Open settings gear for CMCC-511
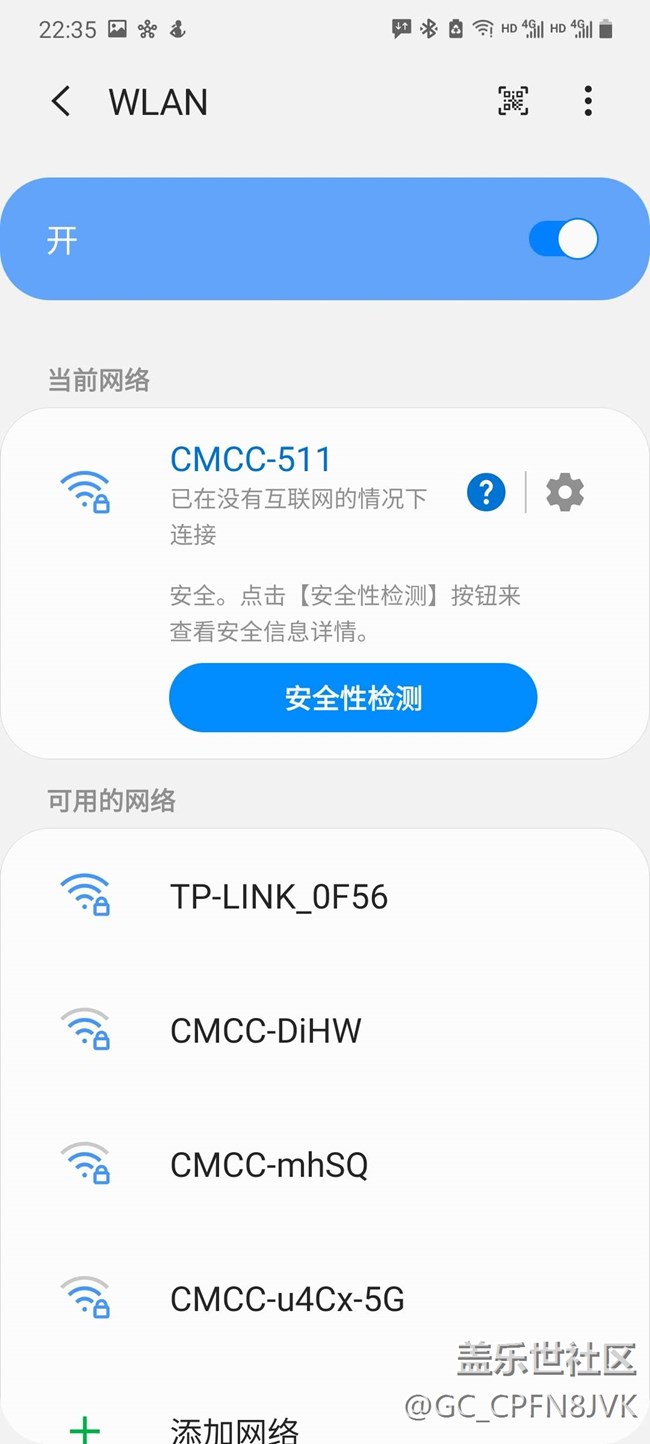The height and width of the screenshot is (1444, 650). pos(565,492)
